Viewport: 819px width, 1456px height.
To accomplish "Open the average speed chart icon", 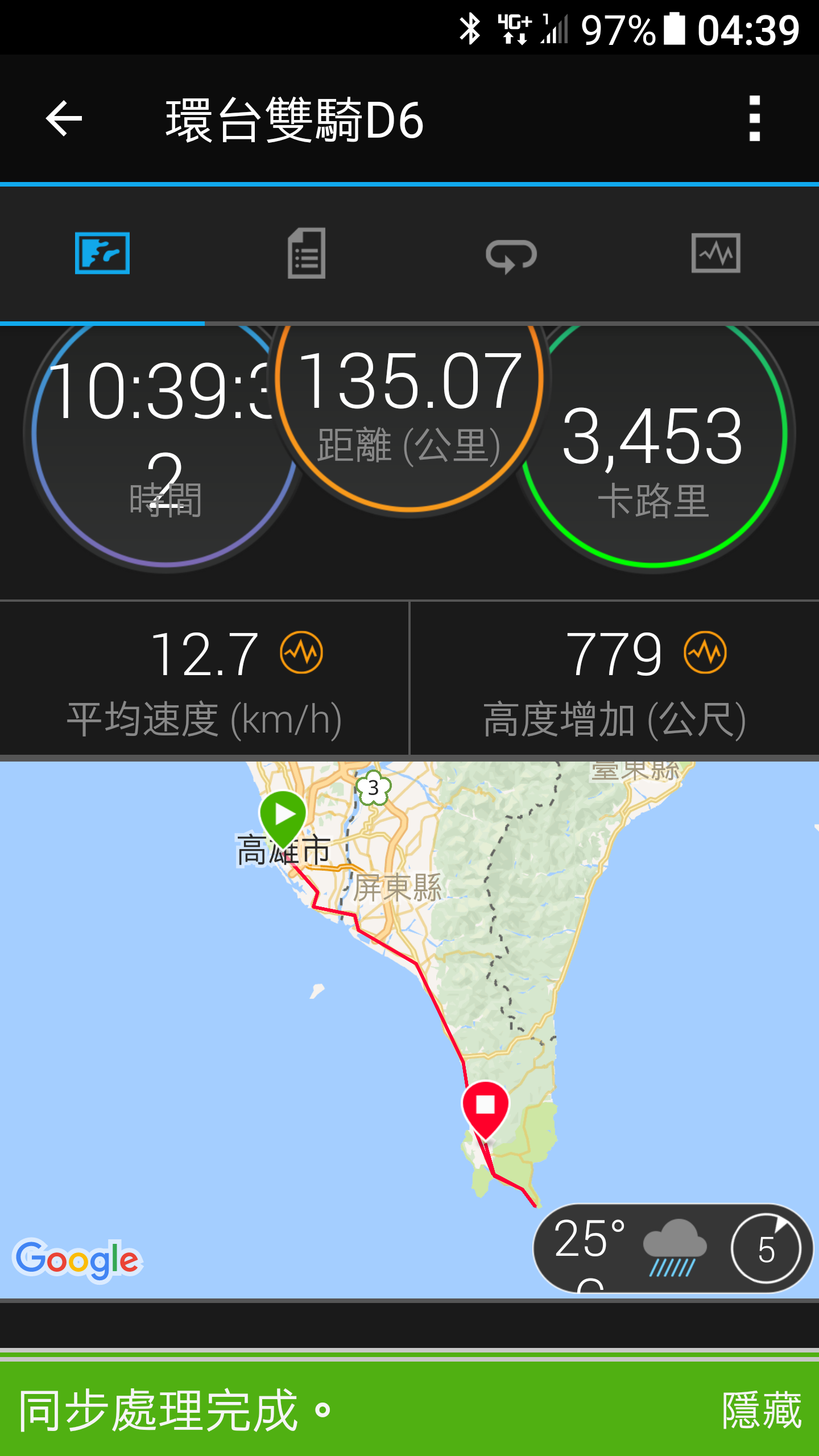I will click(301, 652).
